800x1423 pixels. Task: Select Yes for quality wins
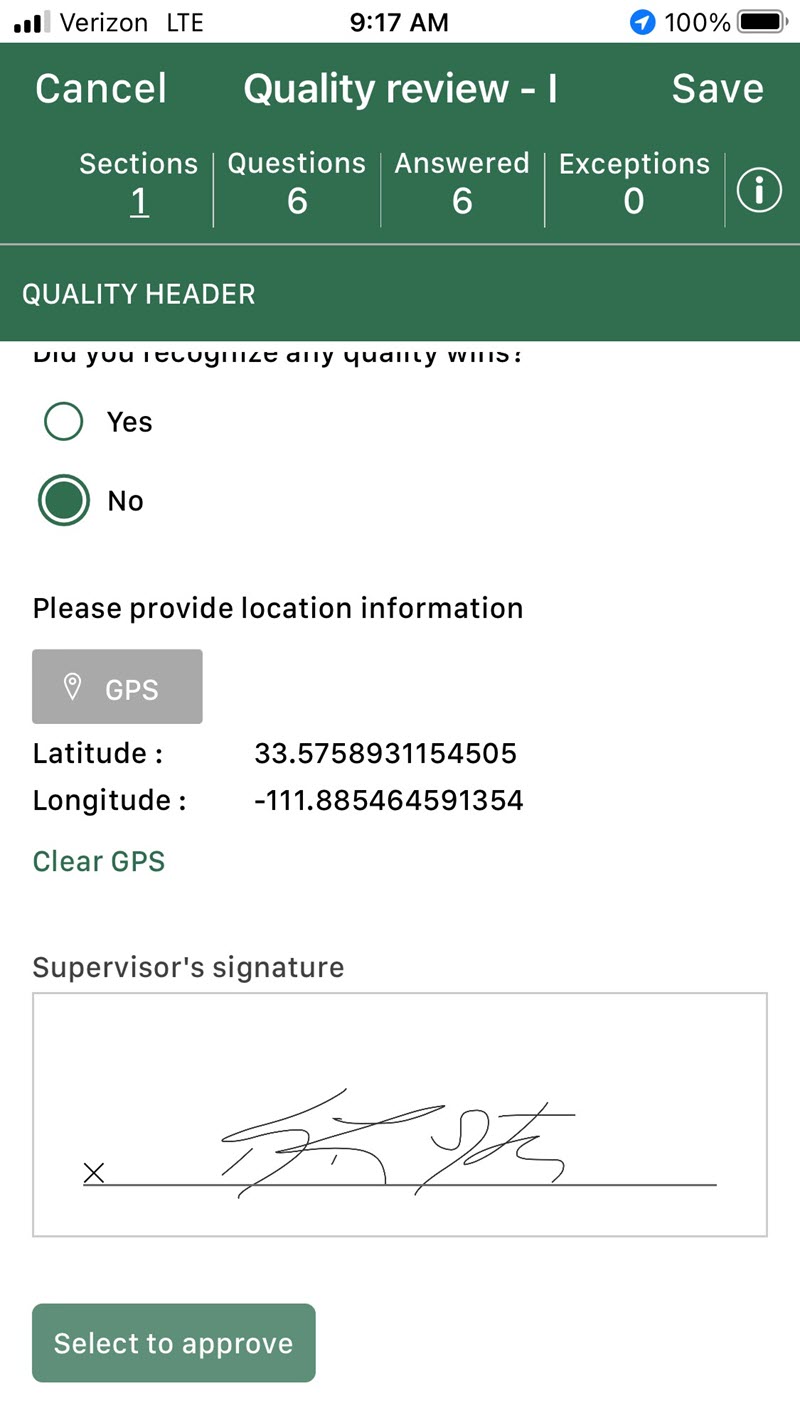(64, 422)
